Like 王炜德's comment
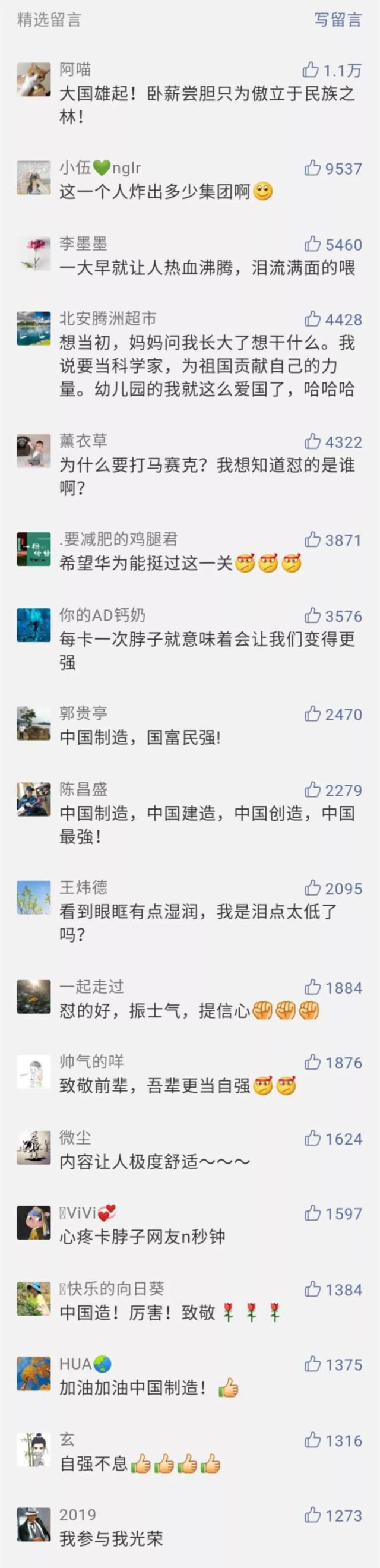The width and height of the screenshot is (380, 1568). pyautogui.click(x=313, y=887)
